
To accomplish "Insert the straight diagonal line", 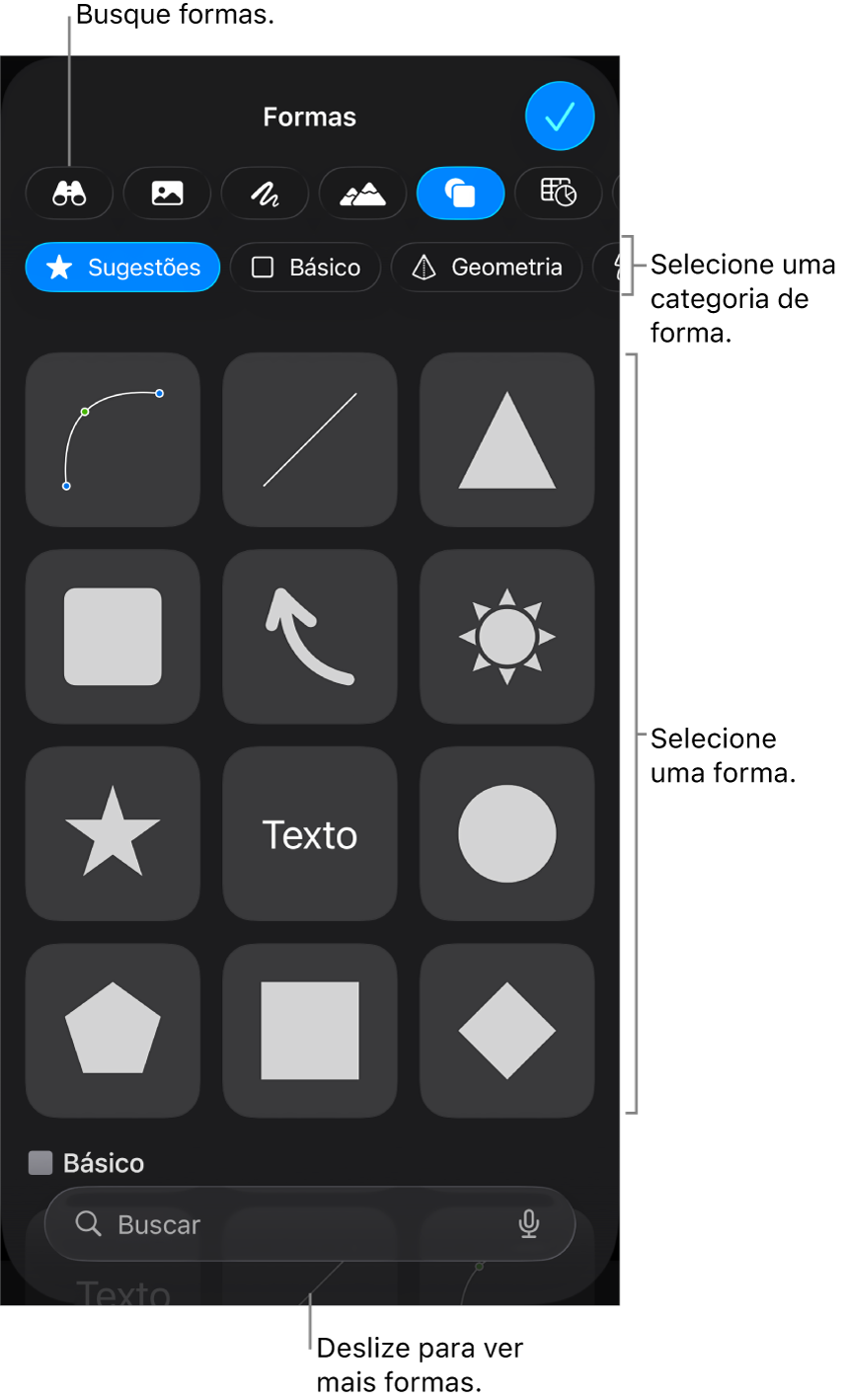I will click(x=310, y=439).
